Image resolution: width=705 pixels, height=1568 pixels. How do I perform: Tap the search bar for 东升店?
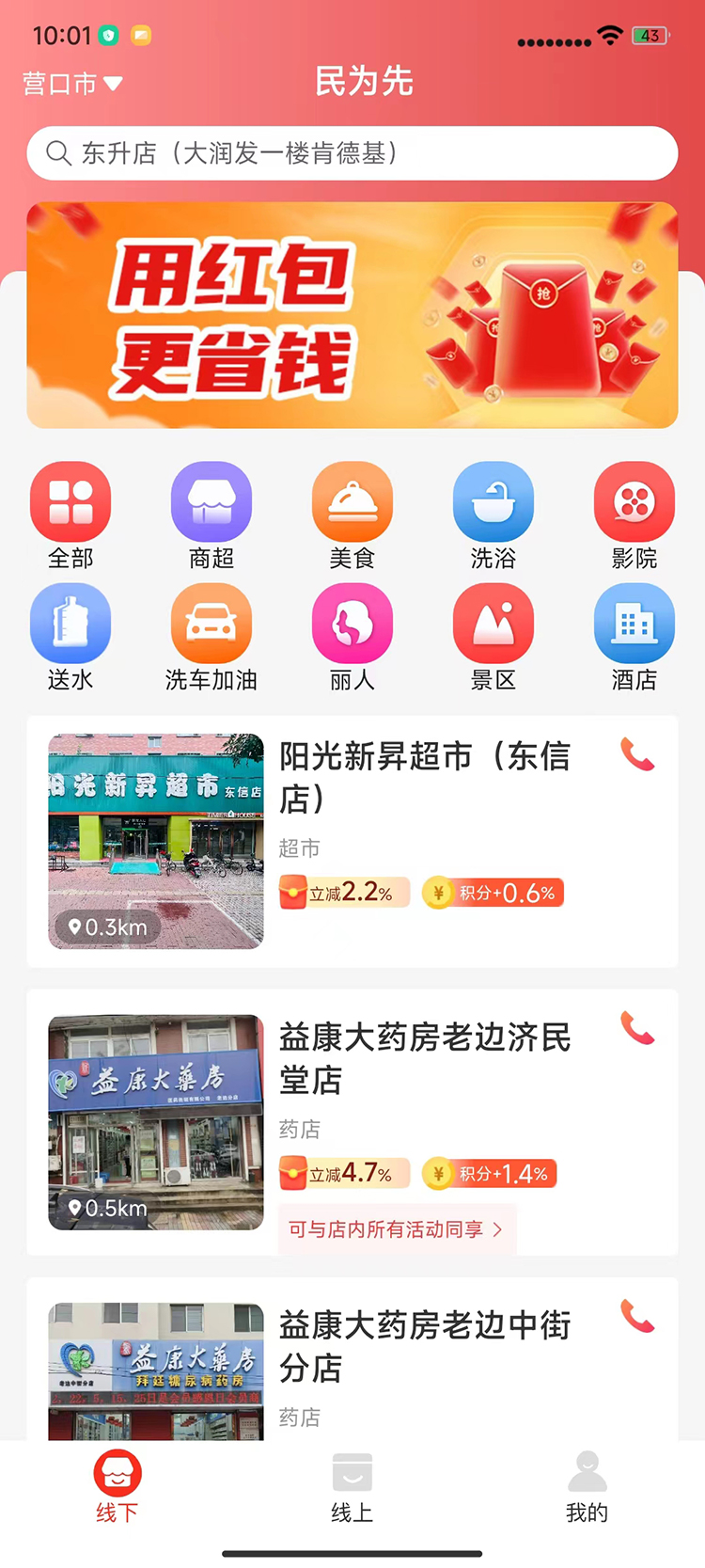click(352, 152)
